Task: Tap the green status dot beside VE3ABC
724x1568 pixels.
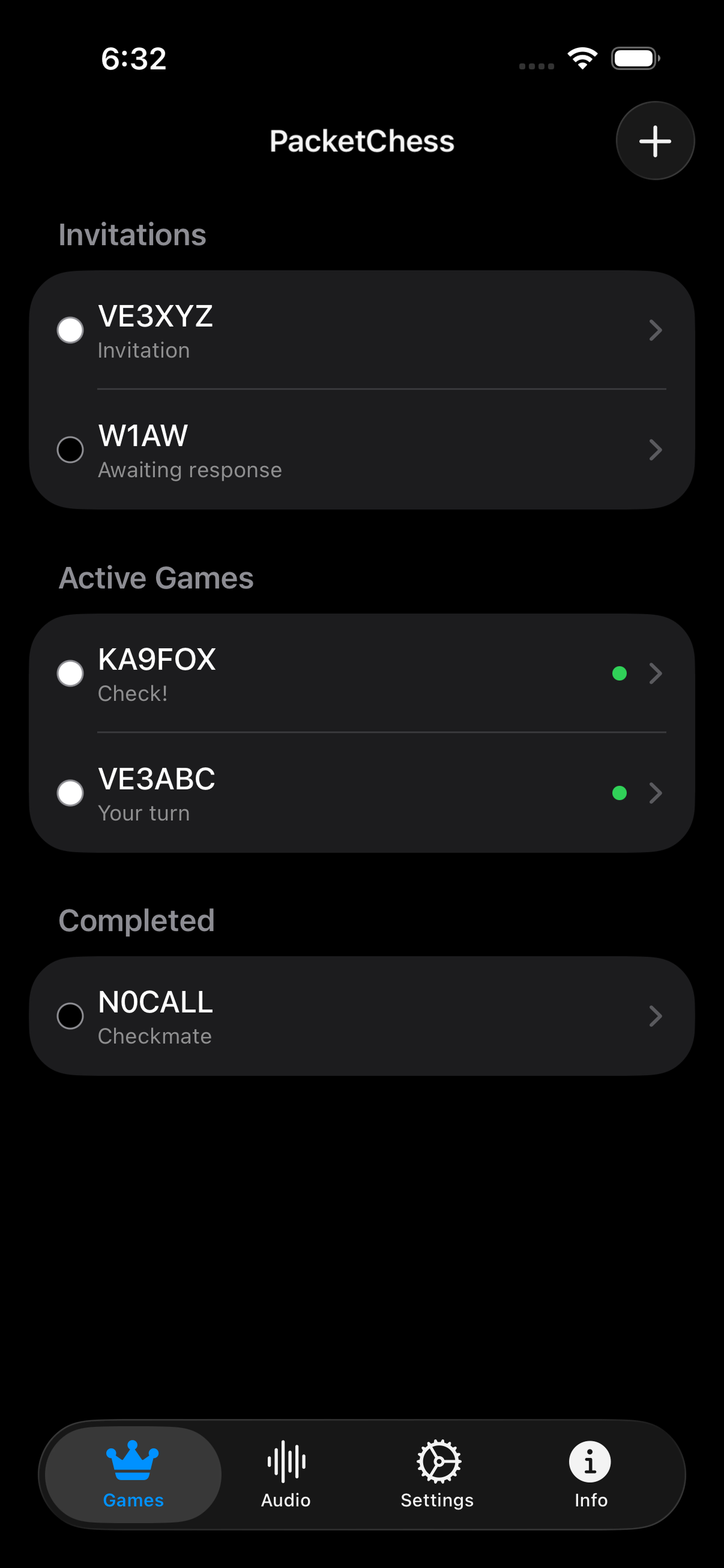Action: click(619, 793)
